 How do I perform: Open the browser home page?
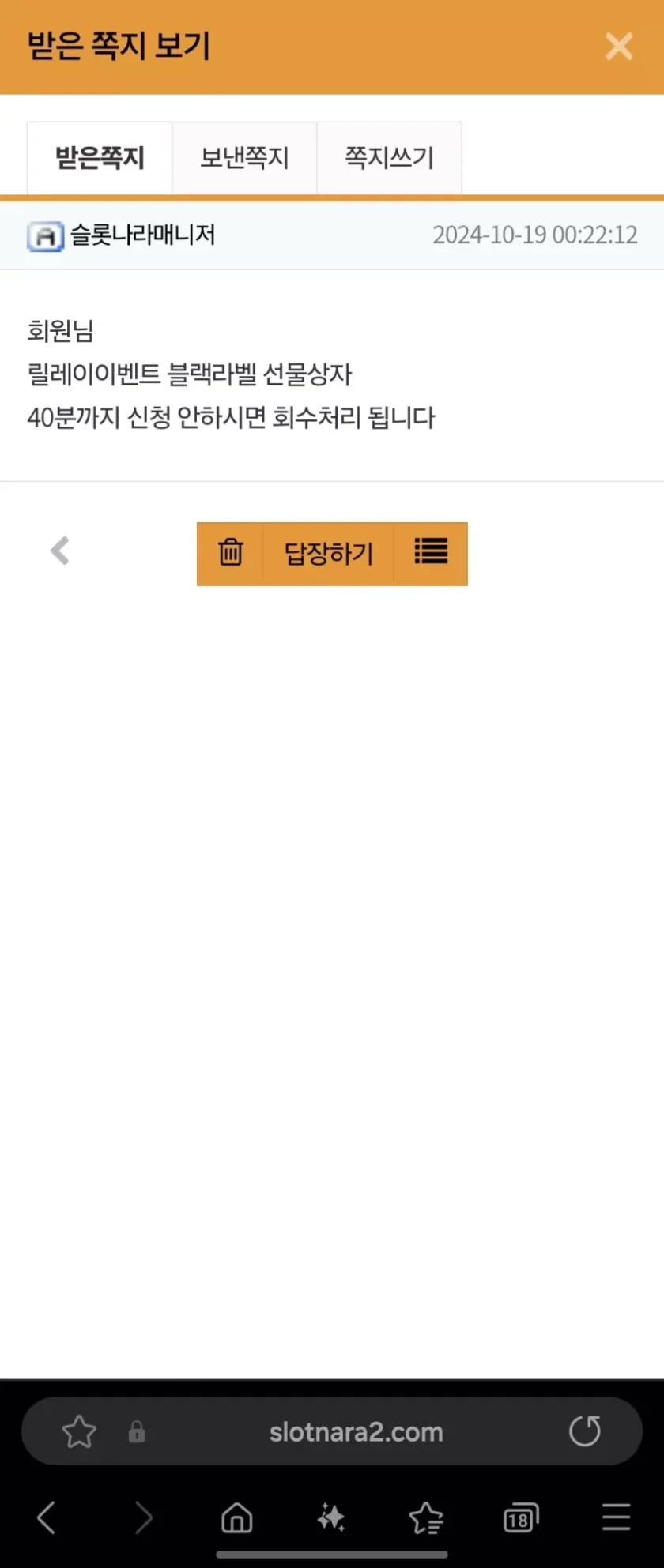pyautogui.click(x=236, y=1517)
